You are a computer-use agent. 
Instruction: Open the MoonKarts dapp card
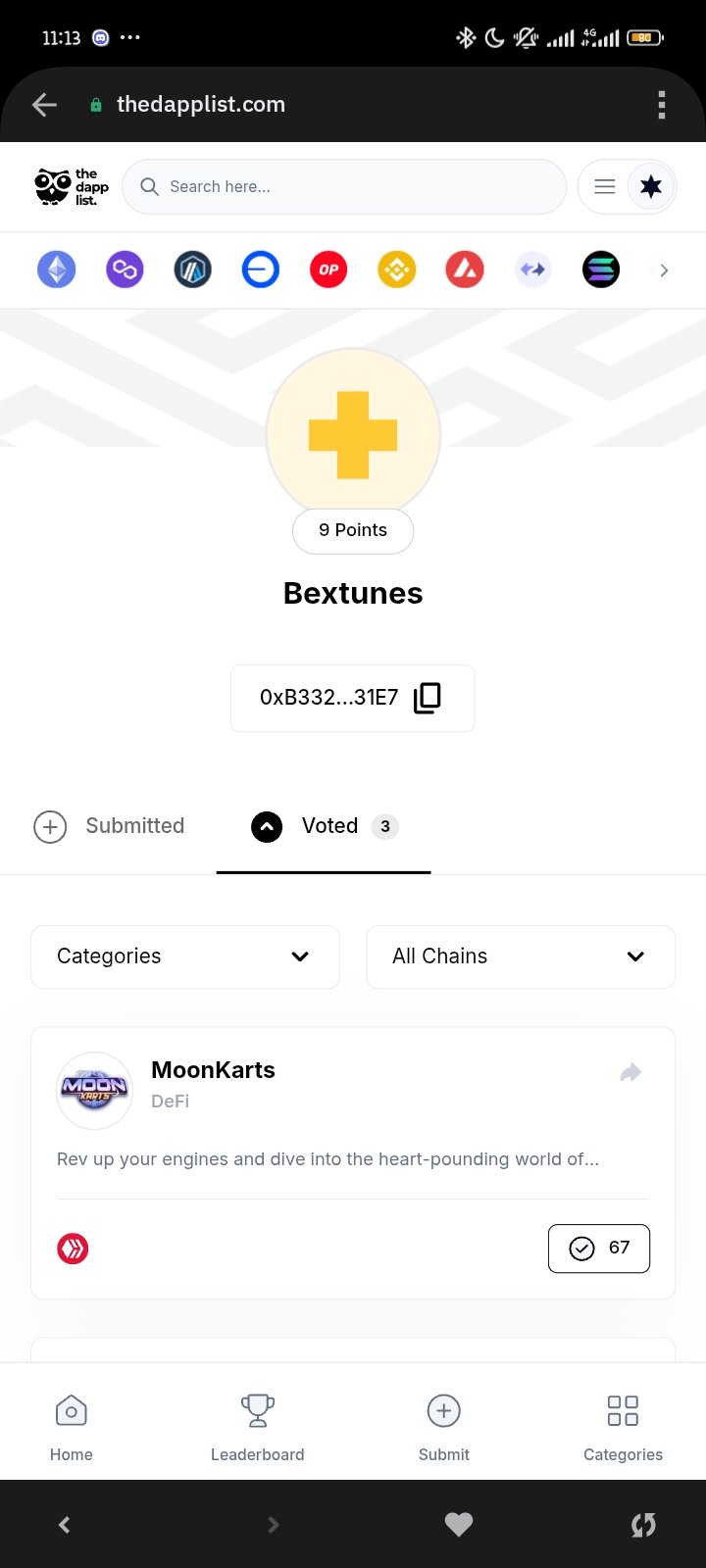pos(353,1163)
